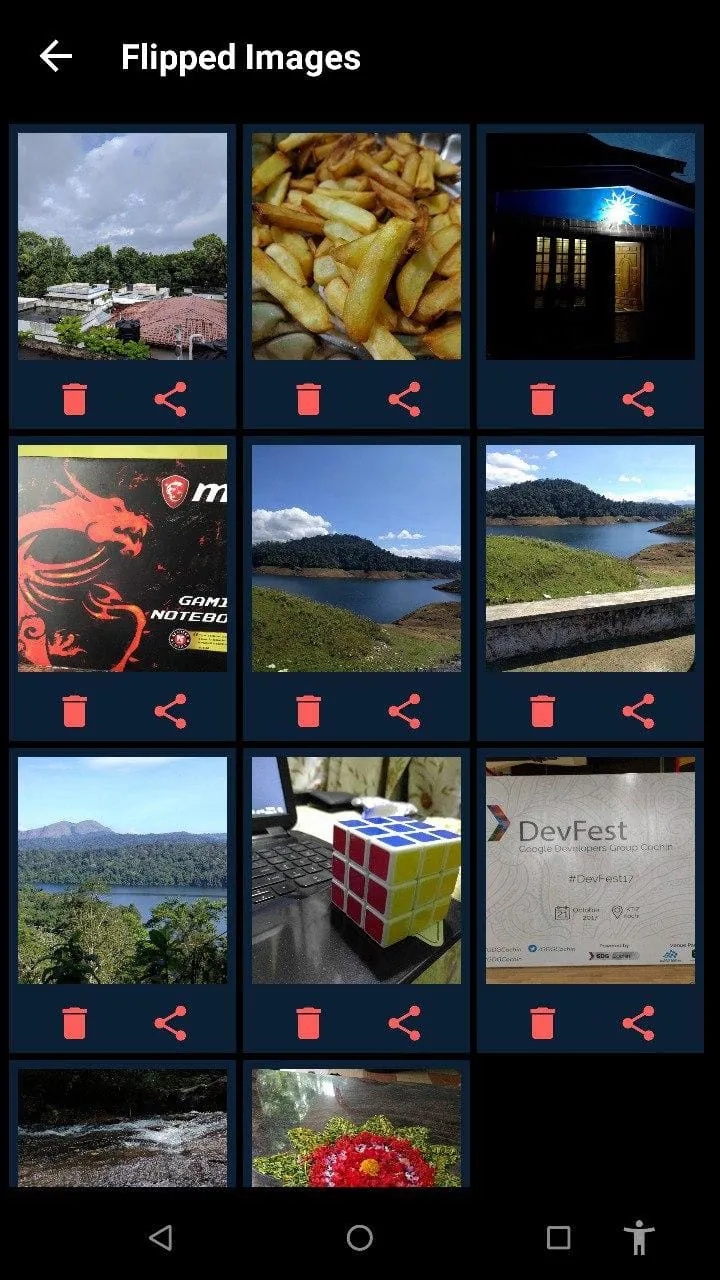Open the Rubik's cube image
Image resolution: width=720 pixels, height=1280 pixels.
pyautogui.click(x=356, y=870)
